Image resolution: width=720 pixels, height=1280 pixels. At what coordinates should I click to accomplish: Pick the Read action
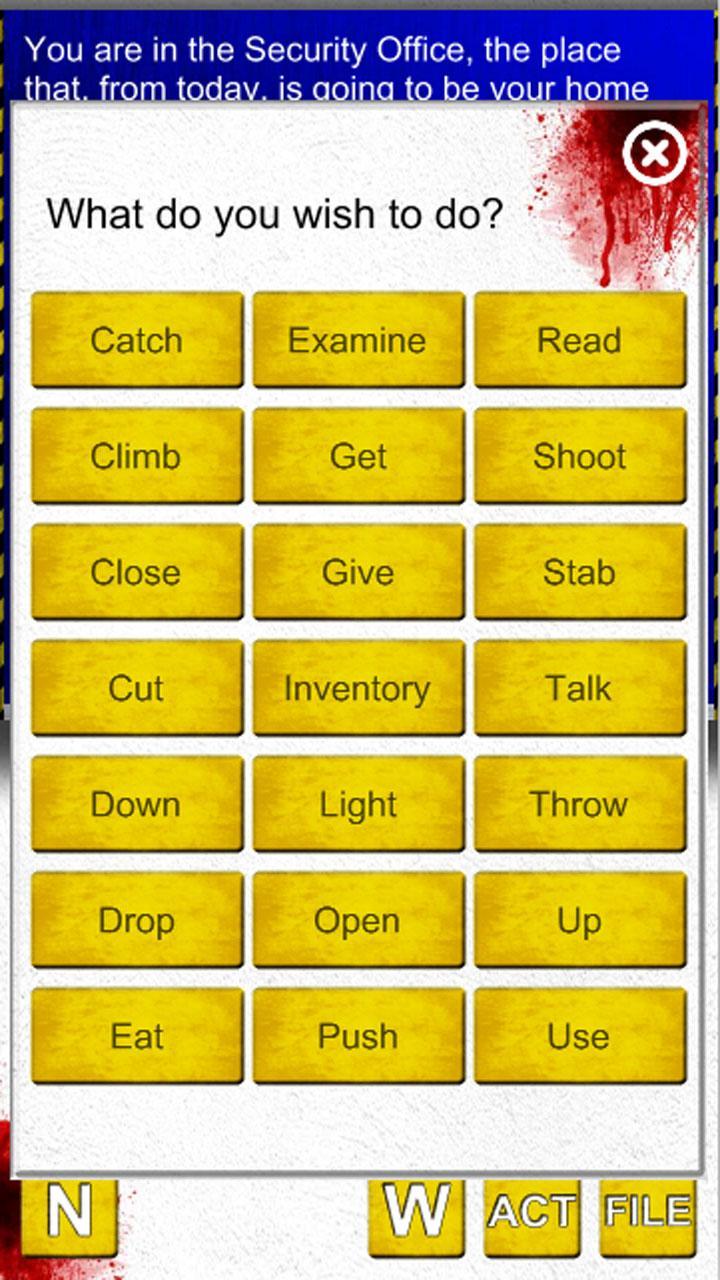pos(580,340)
